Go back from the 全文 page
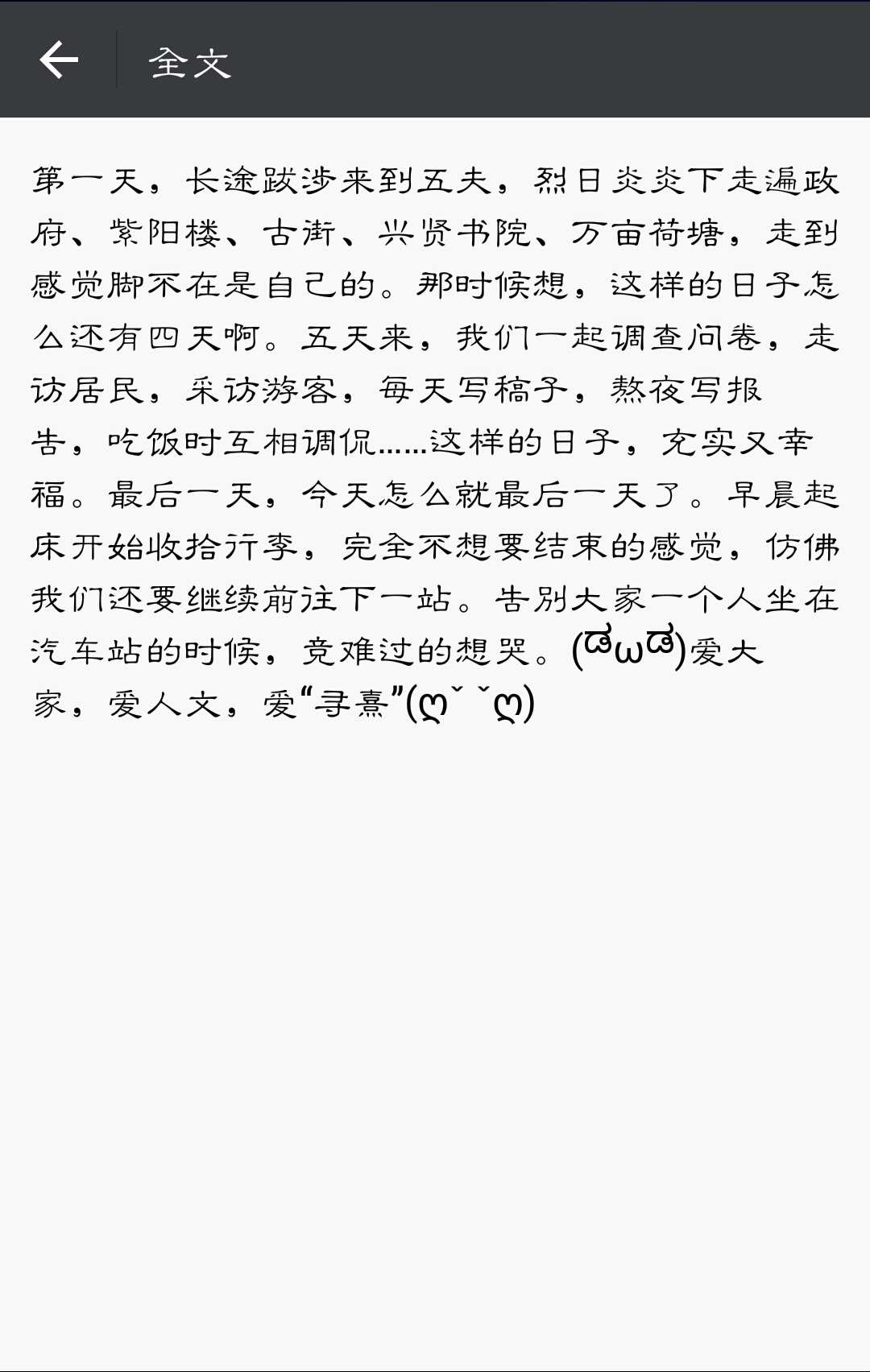This screenshot has height=1372, width=870. click(59, 60)
